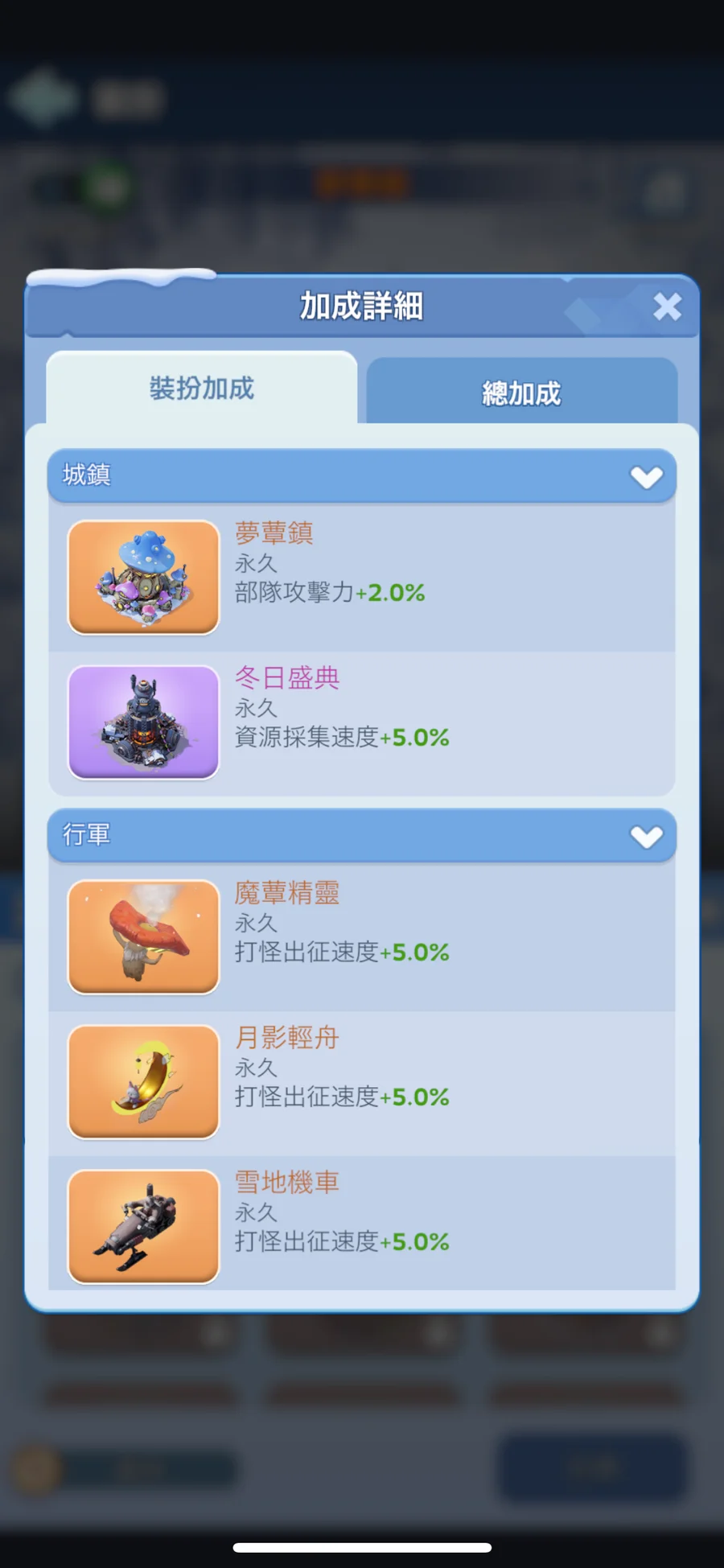Viewport: 724px width, 1568px height.
Task: Switch to the 總加成 tab
Action: point(521,393)
